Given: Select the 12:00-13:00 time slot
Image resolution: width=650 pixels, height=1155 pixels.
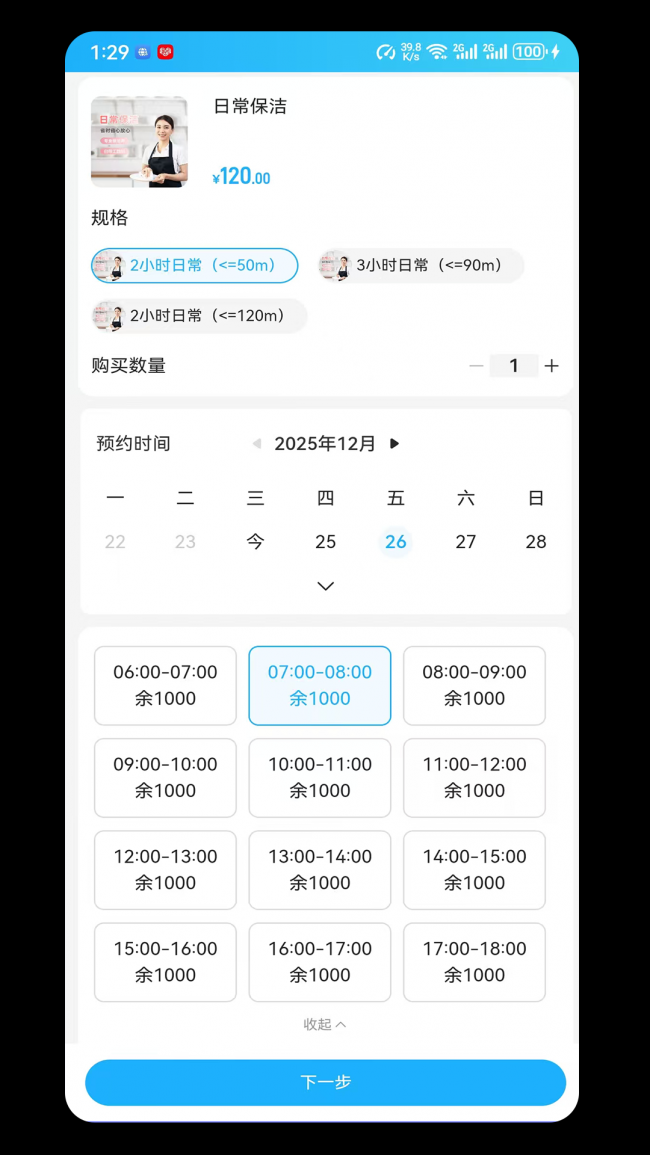Looking at the screenshot, I should pos(165,869).
